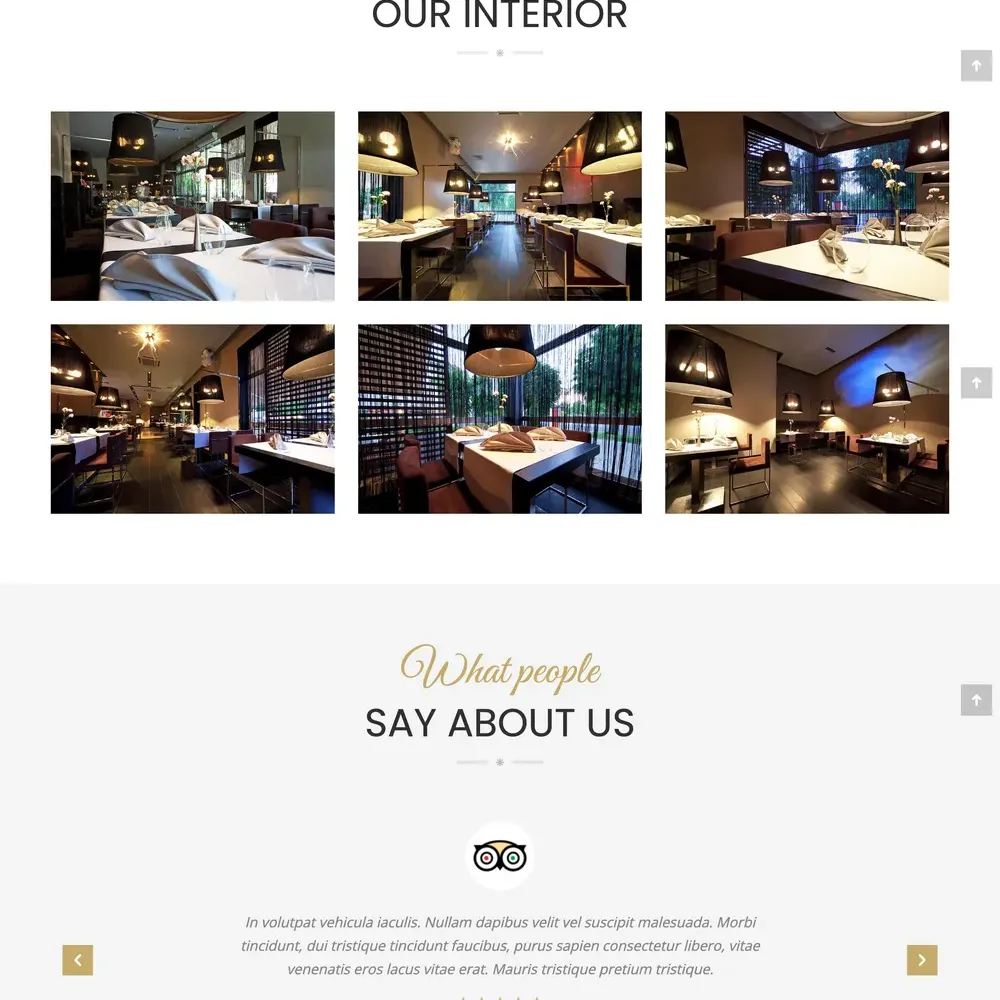Enlarge the photo of the table by the beaded curtain
The width and height of the screenshot is (1000, 1000).
point(499,418)
